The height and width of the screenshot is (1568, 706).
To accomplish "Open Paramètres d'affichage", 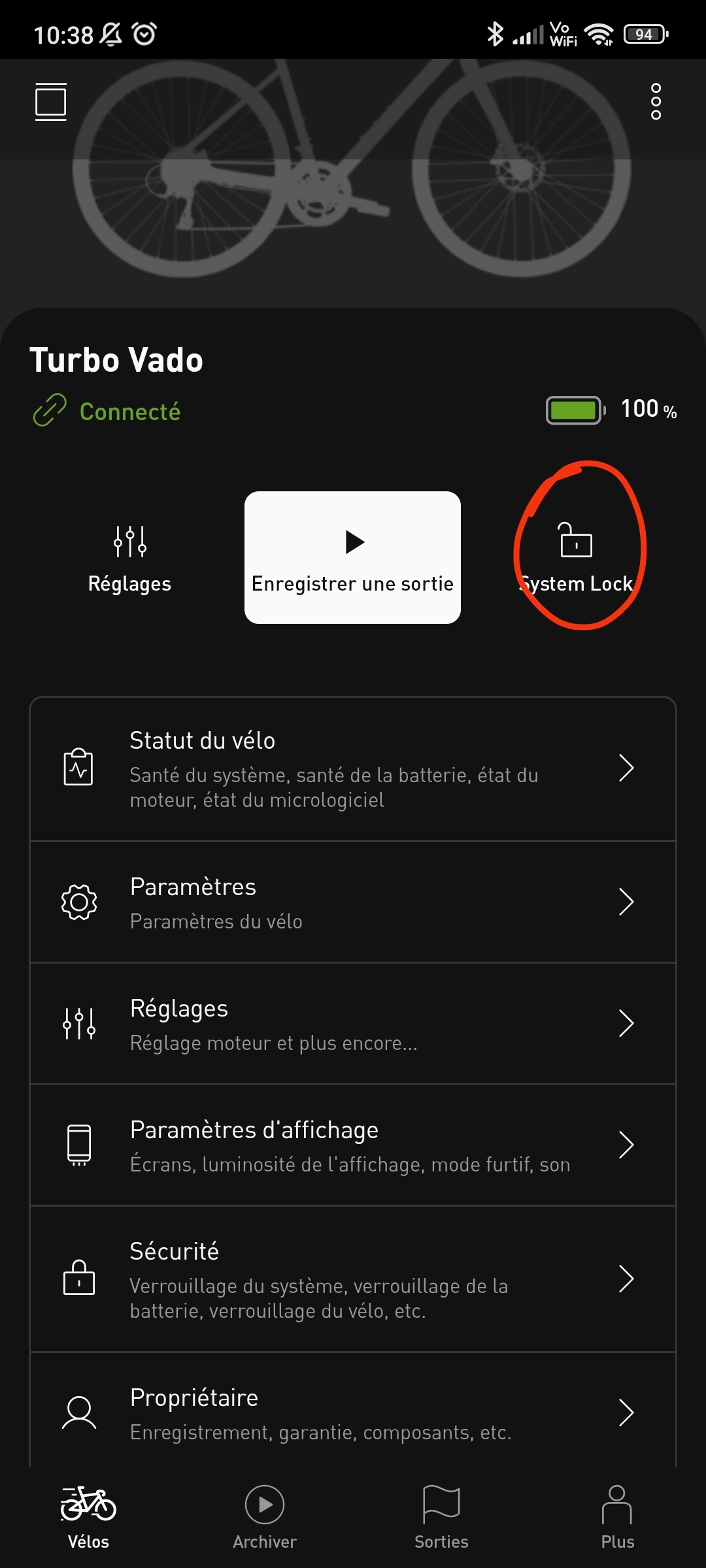I will 352,1145.
